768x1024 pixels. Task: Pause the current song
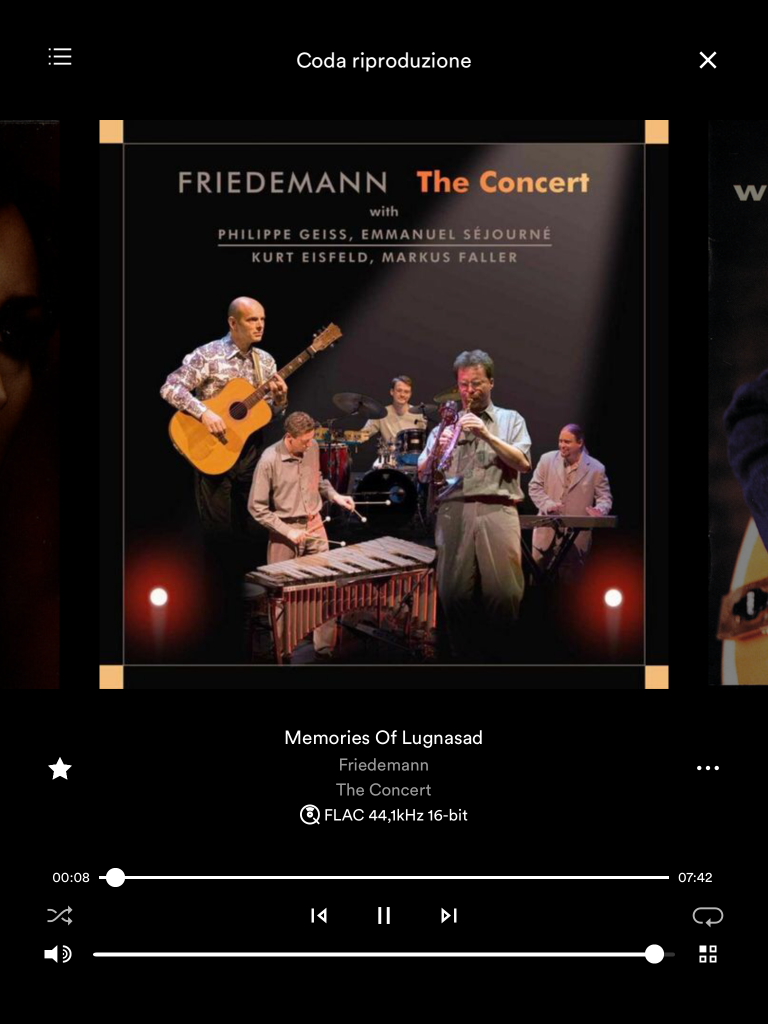pos(384,915)
